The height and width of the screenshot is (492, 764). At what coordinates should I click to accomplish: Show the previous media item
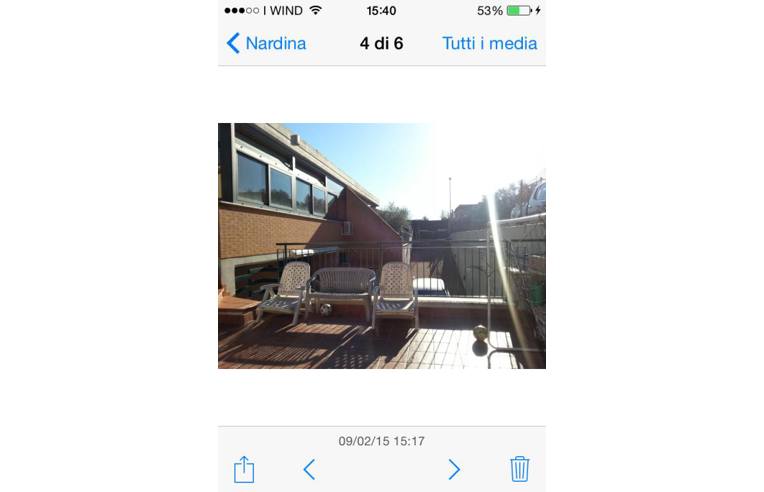point(309,469)
